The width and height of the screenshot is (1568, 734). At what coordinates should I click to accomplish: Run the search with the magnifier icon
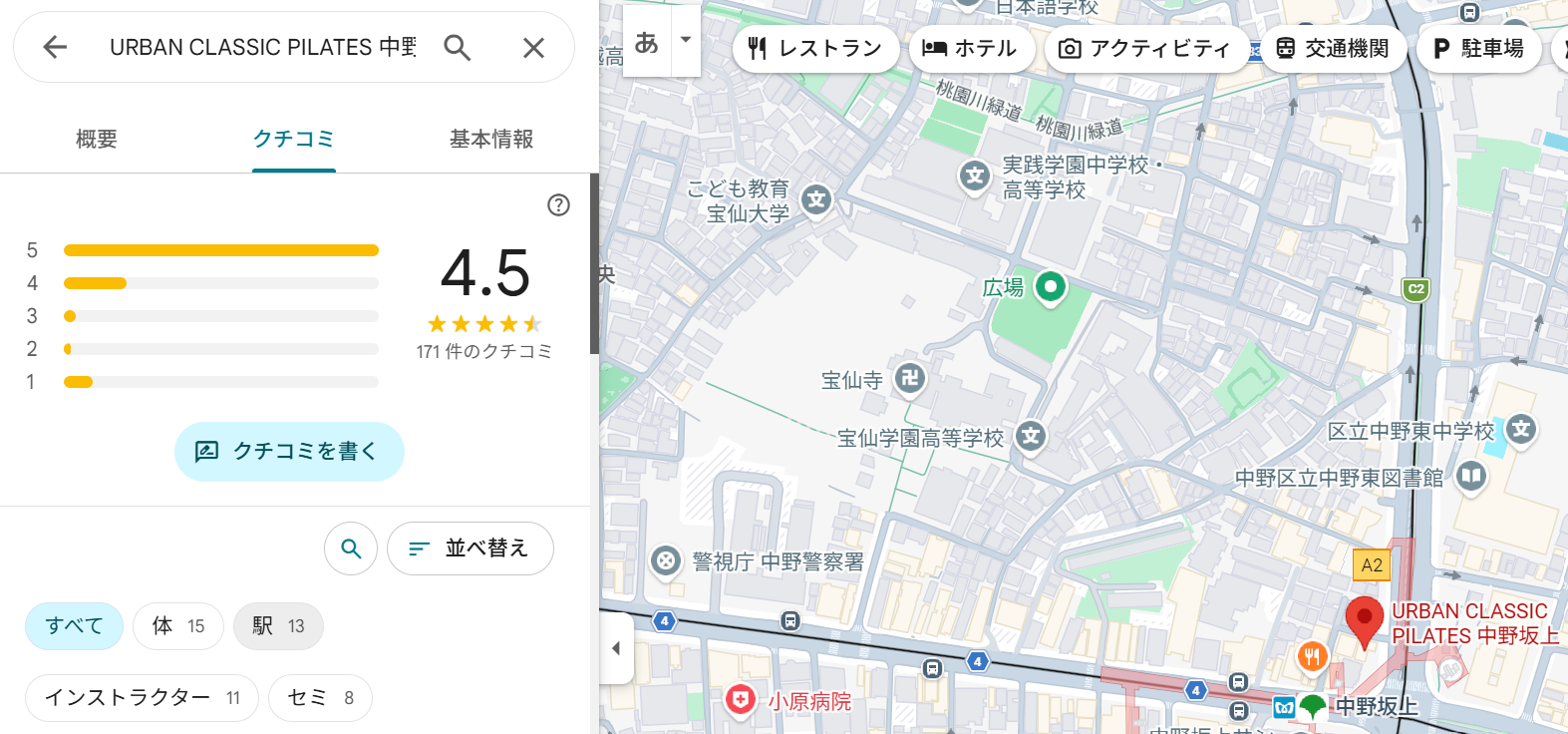coord(457,47)
